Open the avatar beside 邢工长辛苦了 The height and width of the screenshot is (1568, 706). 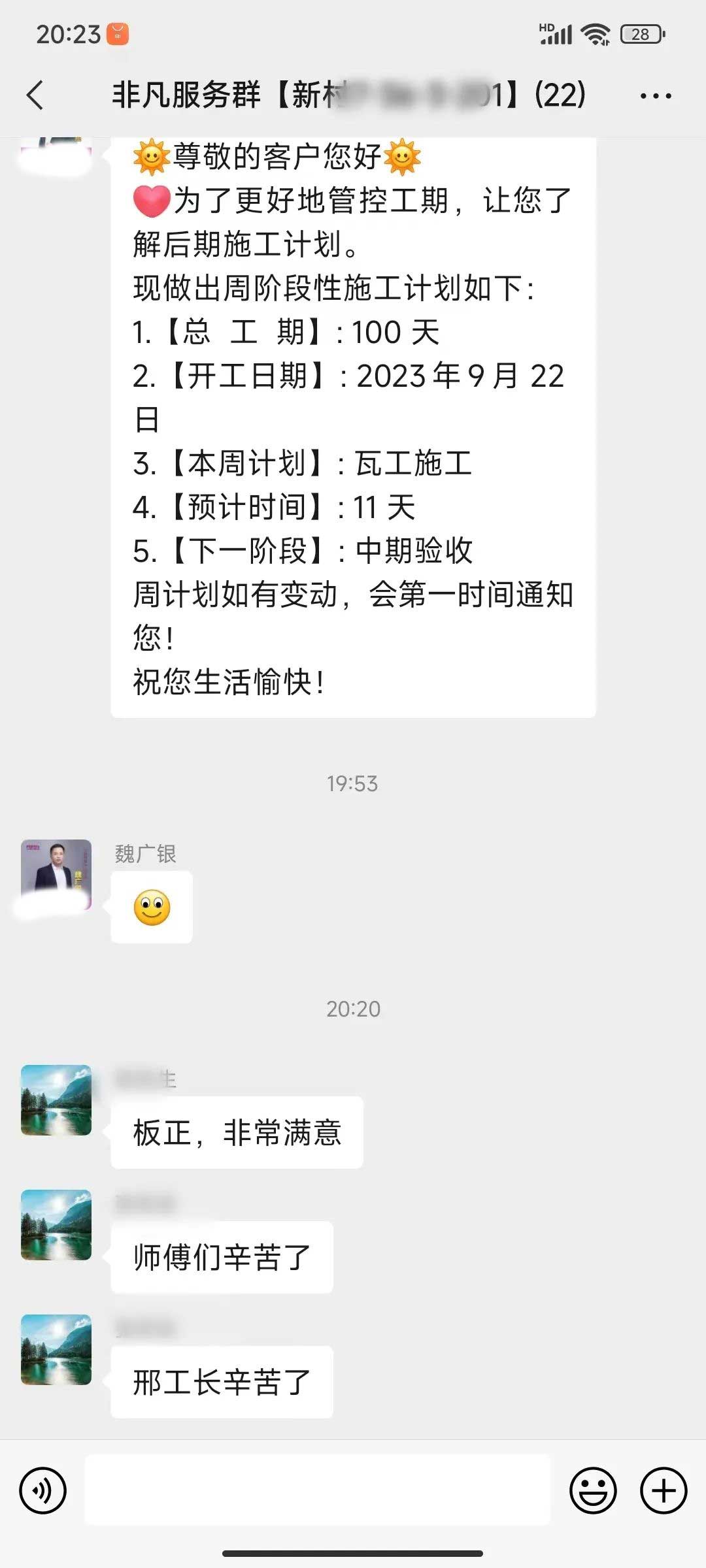(56, 1349)
